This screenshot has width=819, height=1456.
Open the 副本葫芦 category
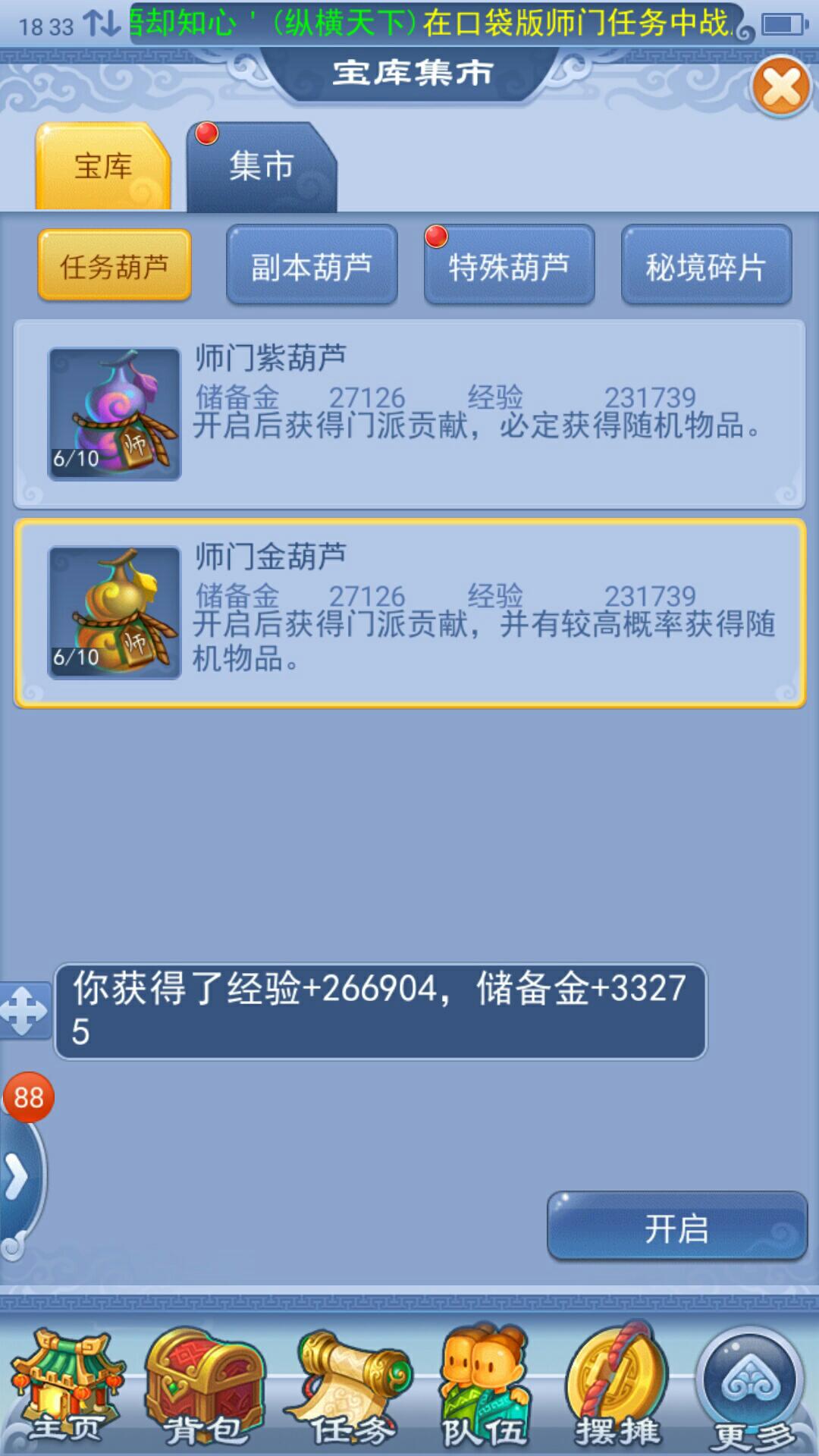[x=312, y=266]
